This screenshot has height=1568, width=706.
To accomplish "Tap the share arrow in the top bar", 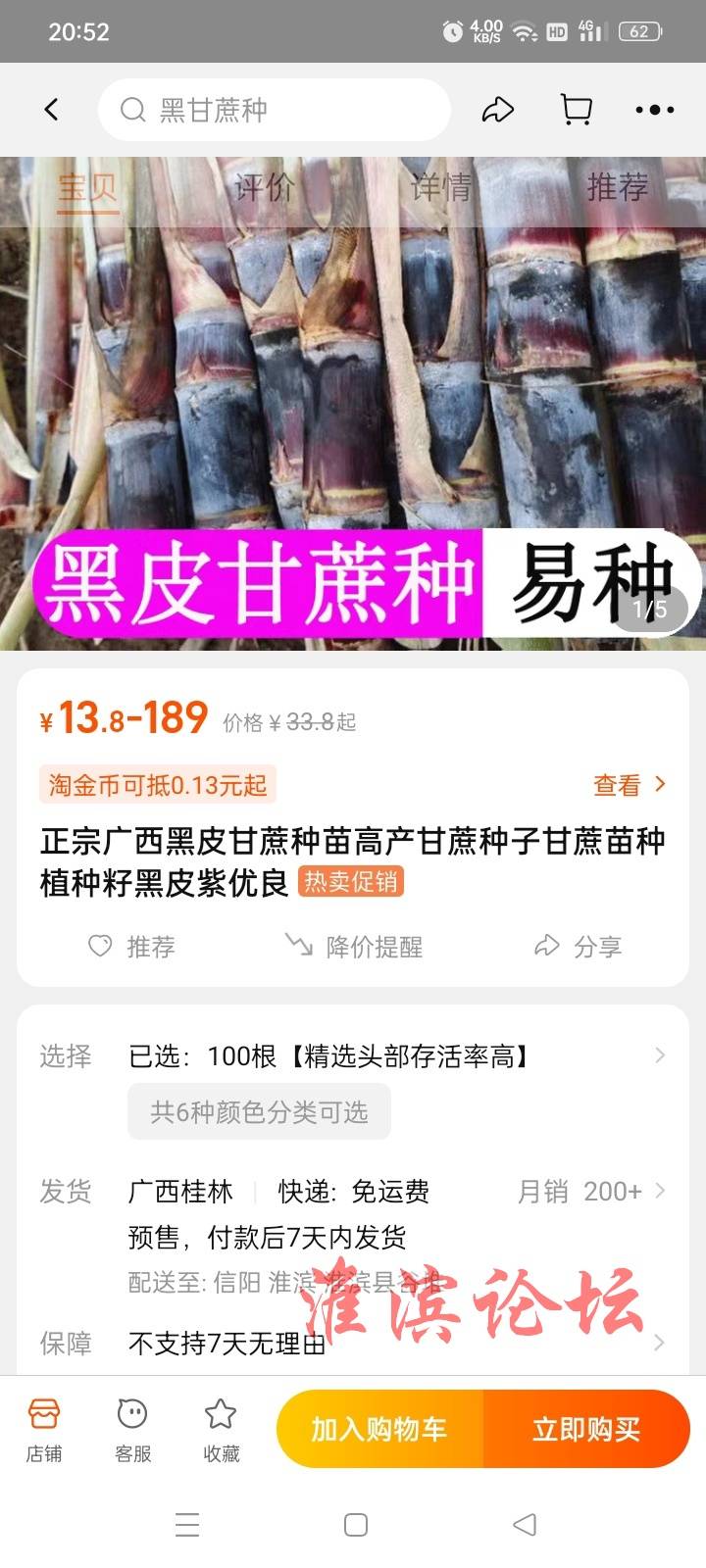I will [498, 110].
